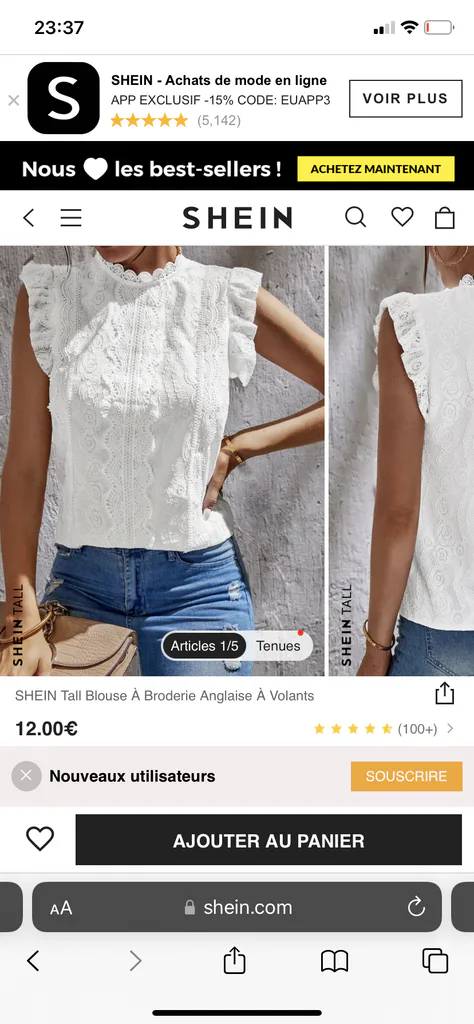The height and width of the screenshot is (1024, 474).
Task: Tap AJOUTER AU PANIER
Action: pos(268,840)
